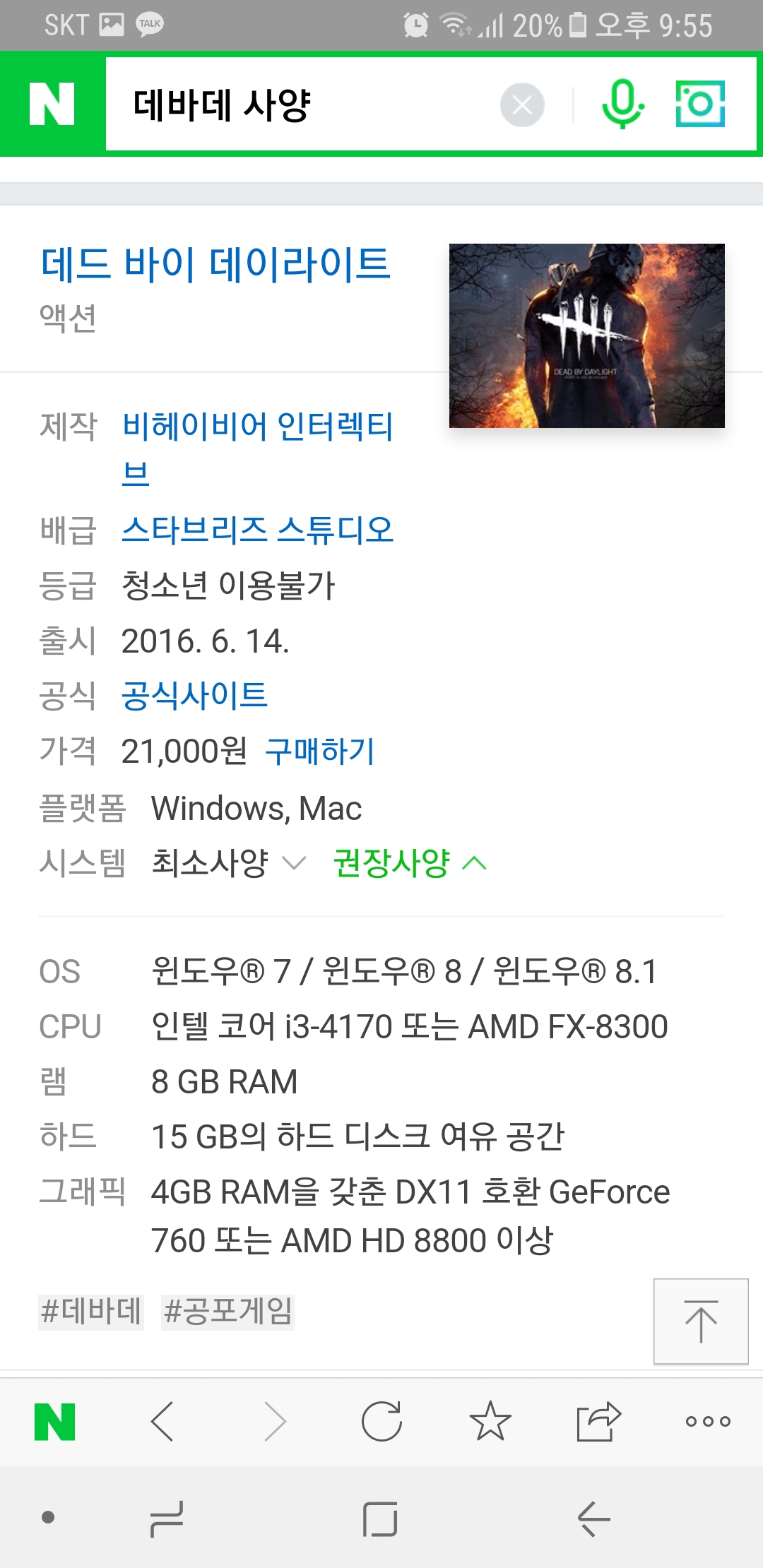The width and height of the screenshot is (763, 1568).
Task: Collapse the 권장사양 section
Action: click(x=410, y=862)
